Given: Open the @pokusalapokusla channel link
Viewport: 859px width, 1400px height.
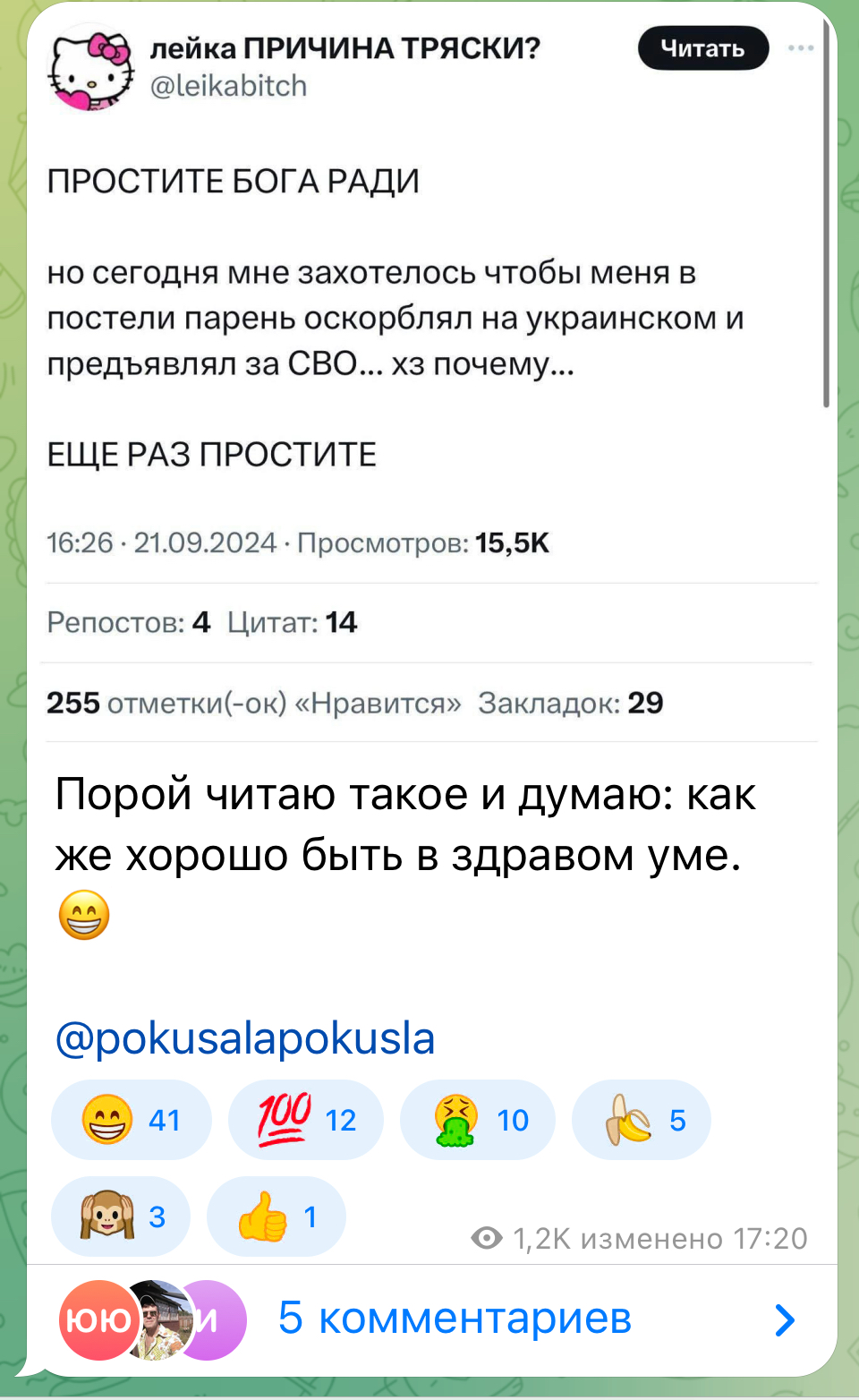Looking at the screenshot, I should (x=245, y=1038).
